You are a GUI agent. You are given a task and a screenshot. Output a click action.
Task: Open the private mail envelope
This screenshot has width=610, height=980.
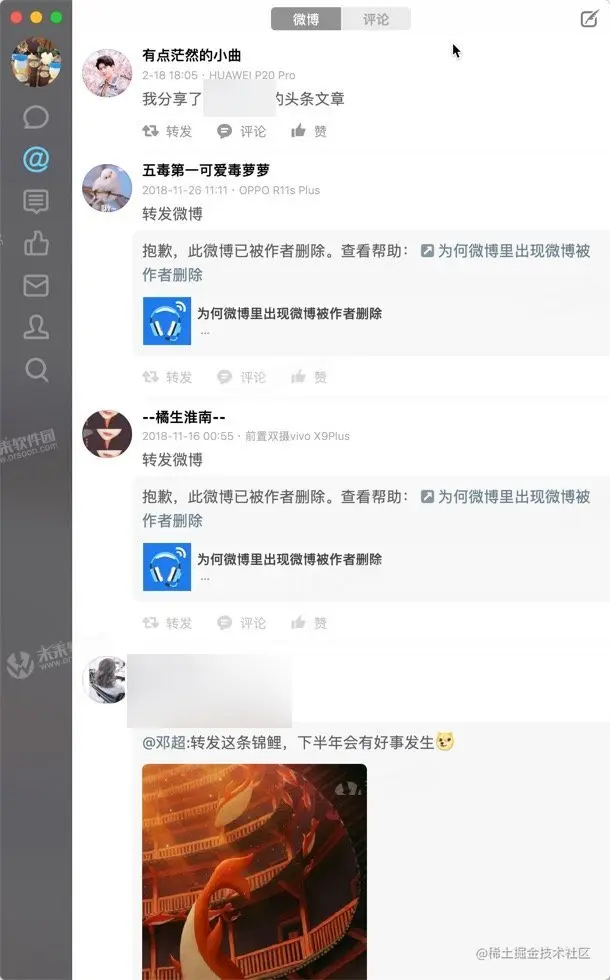pyautogui.click(x=36, y=286)
